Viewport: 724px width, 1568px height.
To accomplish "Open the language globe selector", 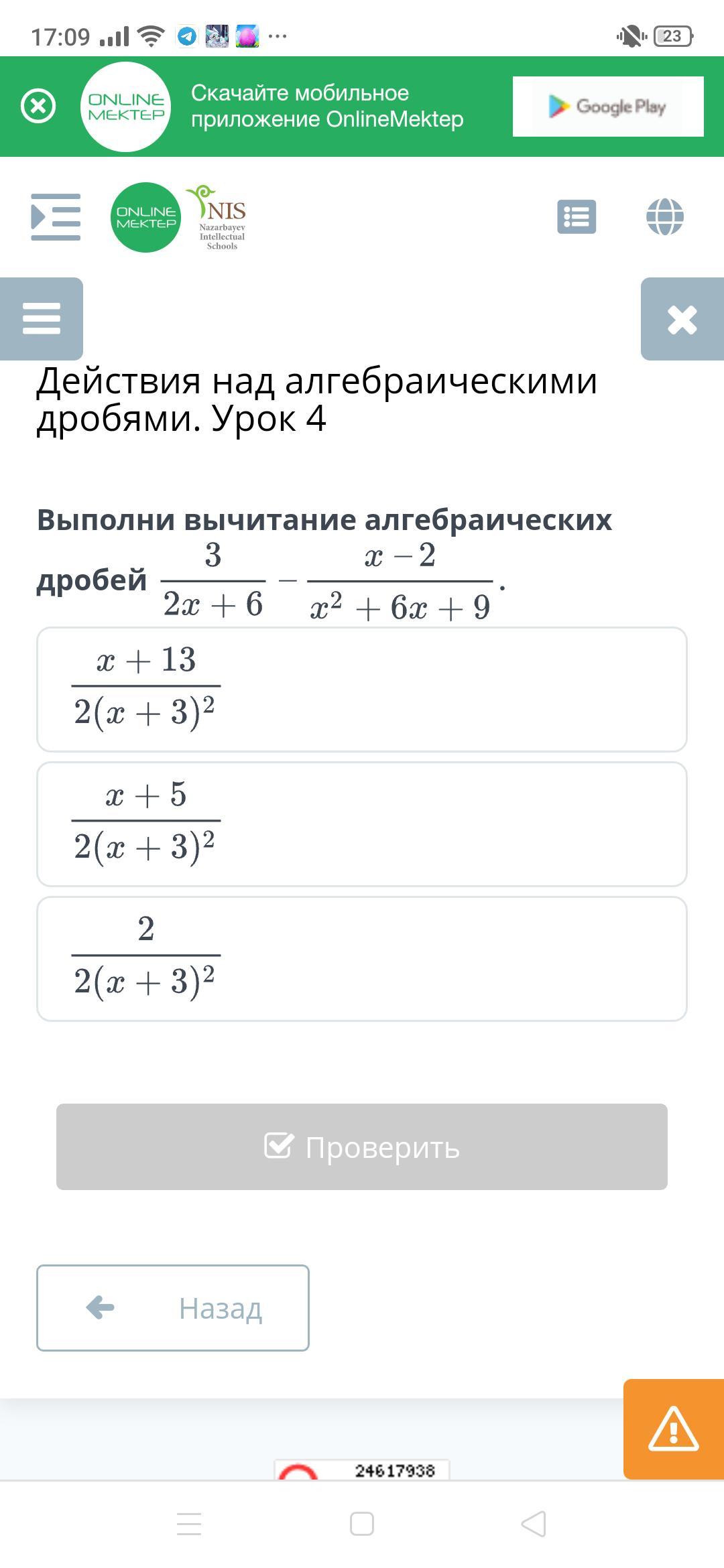I will pyautogui.click(x=664, y=217).
